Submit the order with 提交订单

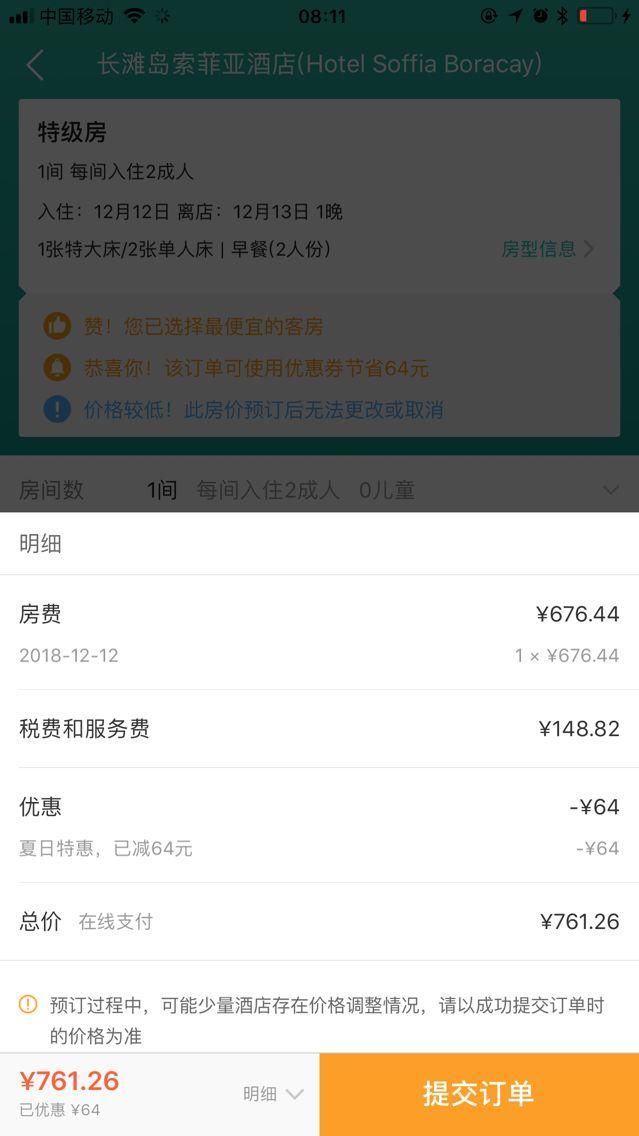[x=479, y=1094]
